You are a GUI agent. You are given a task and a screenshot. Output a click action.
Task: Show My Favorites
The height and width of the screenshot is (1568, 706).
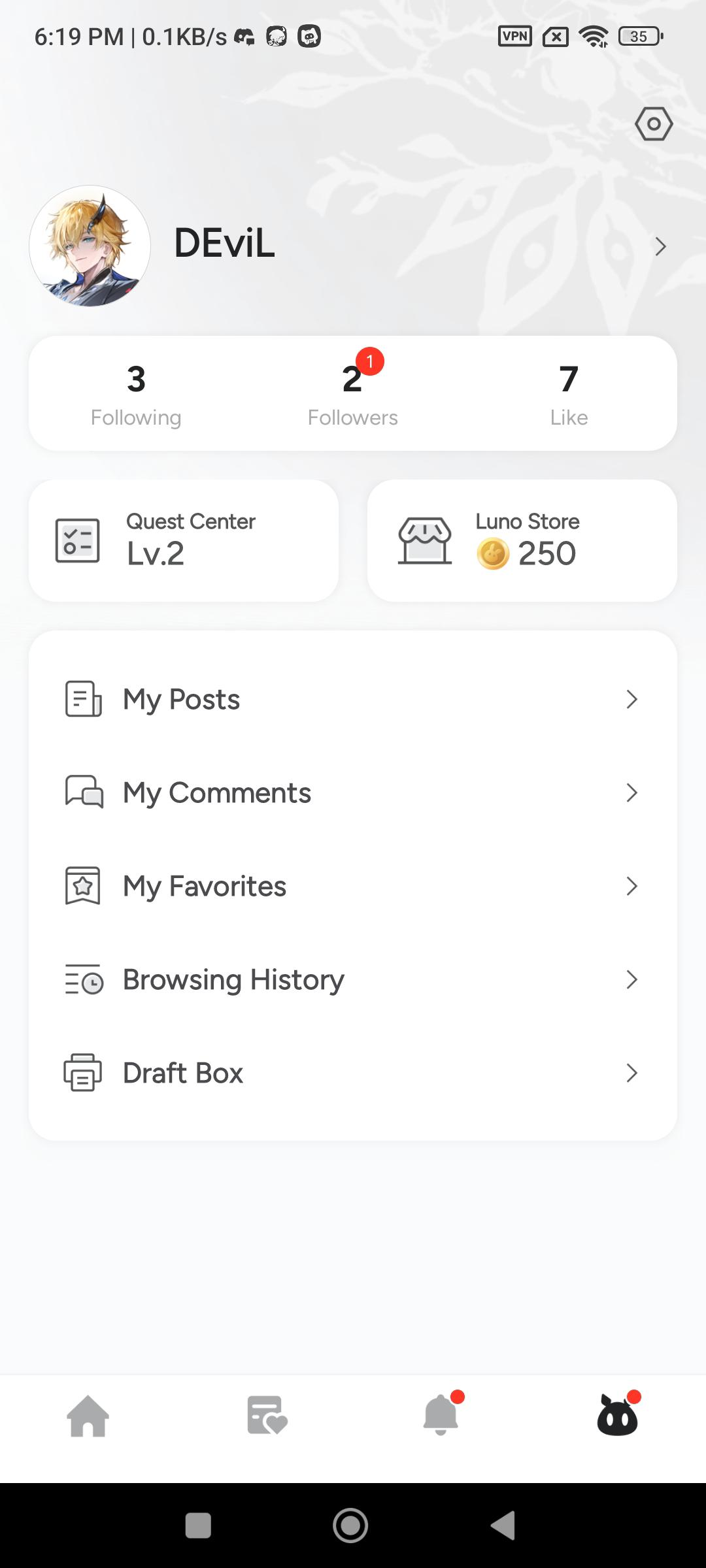pos(353,886)
